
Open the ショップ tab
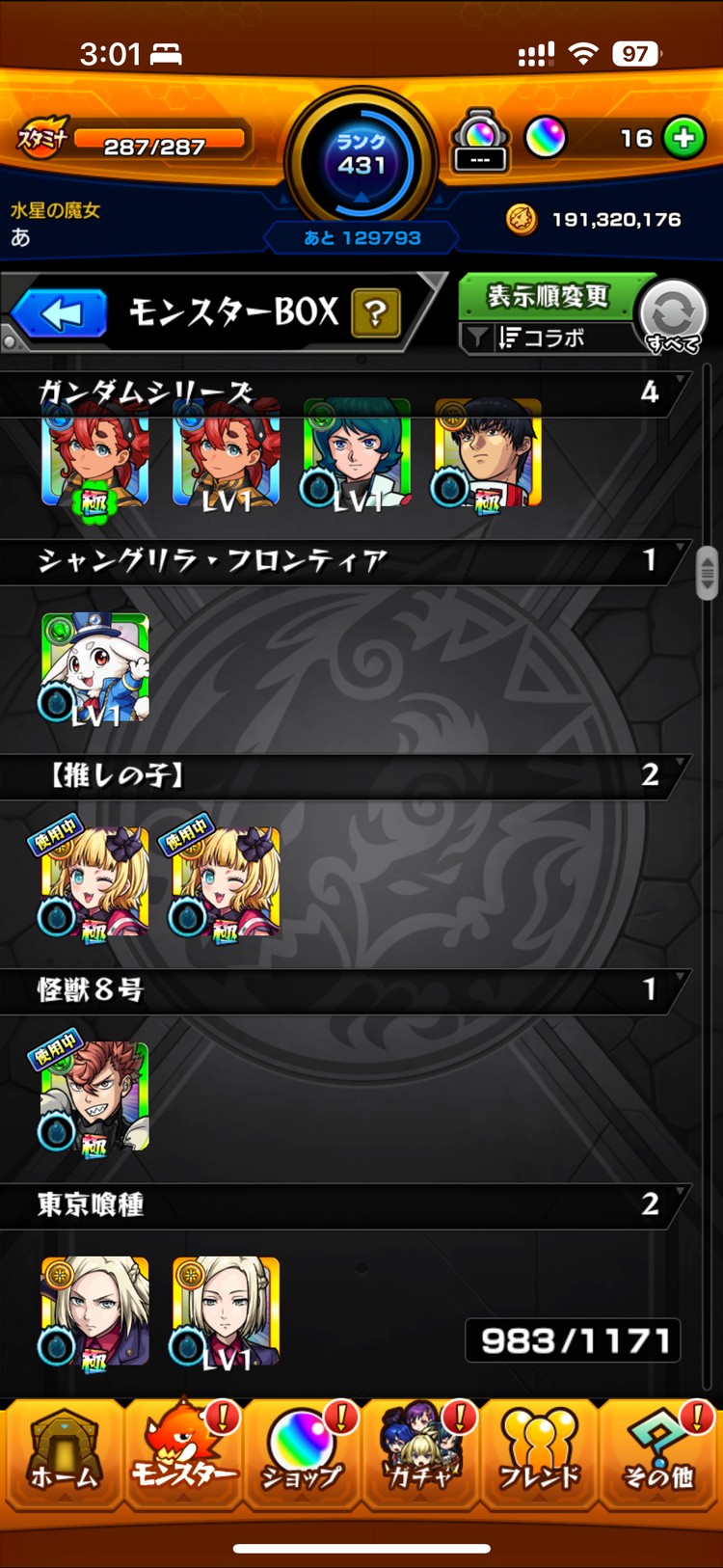click(302, 1454)
